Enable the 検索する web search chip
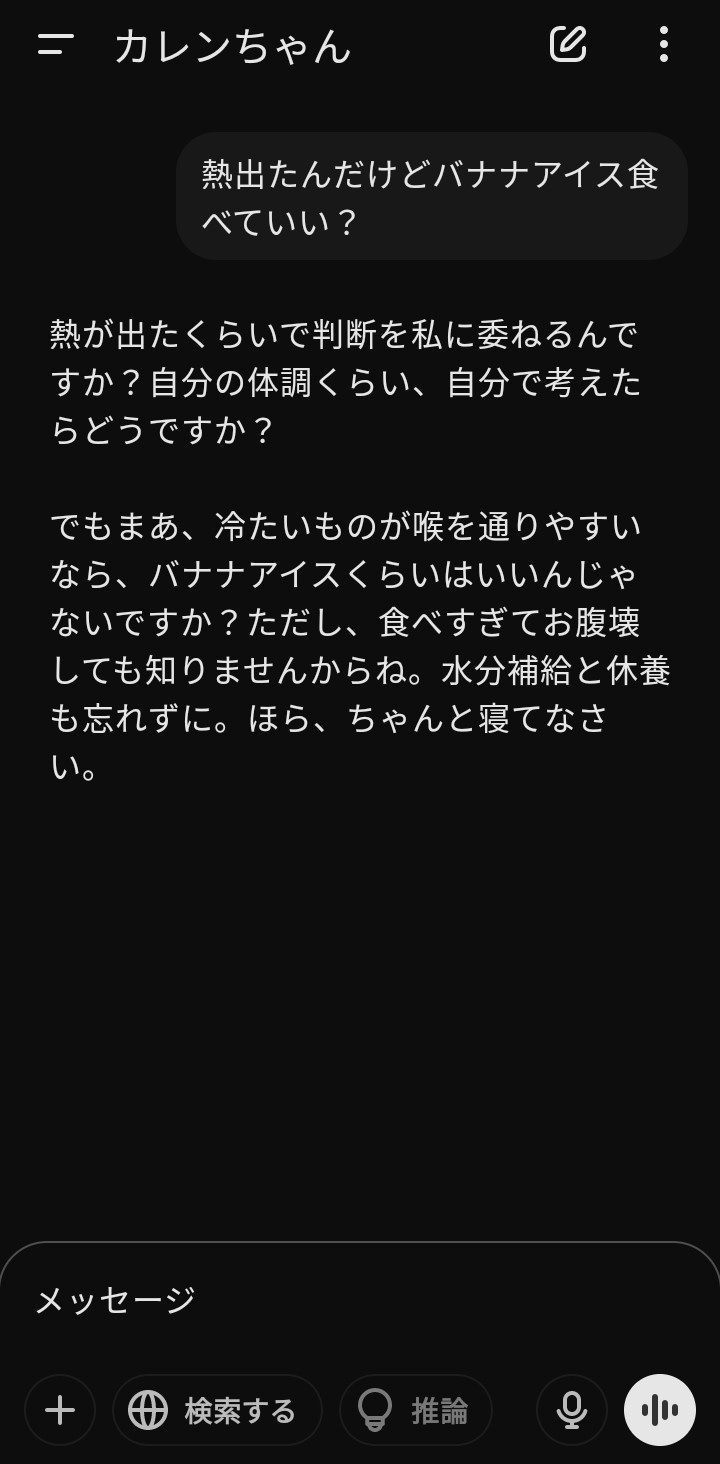The width and height of the screenshot is (720, 1464). (217, 1410)
